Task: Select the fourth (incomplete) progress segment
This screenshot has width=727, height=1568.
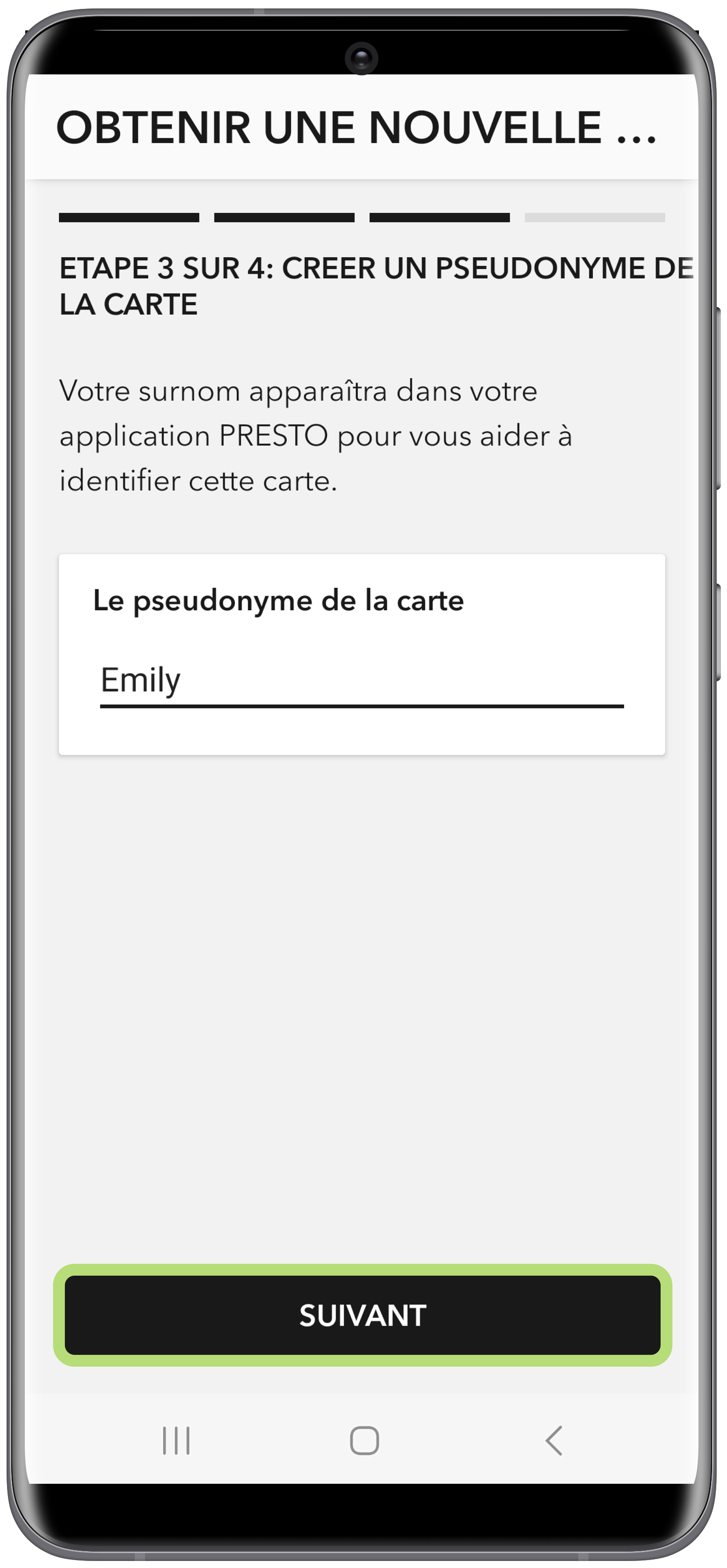Action: tap(596, 217)
